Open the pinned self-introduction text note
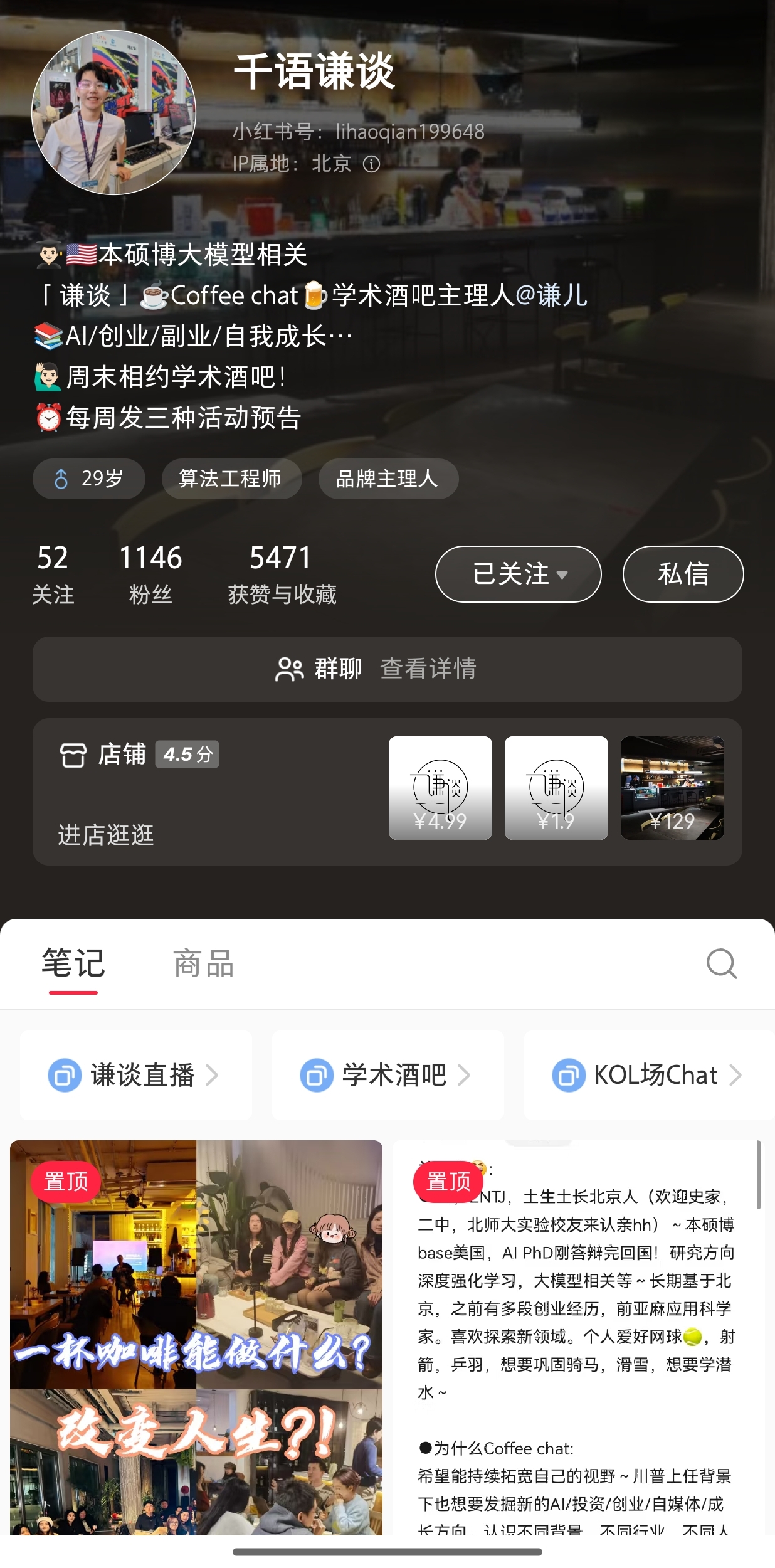Viewport: 775px width, 1568px height. 574,1336
